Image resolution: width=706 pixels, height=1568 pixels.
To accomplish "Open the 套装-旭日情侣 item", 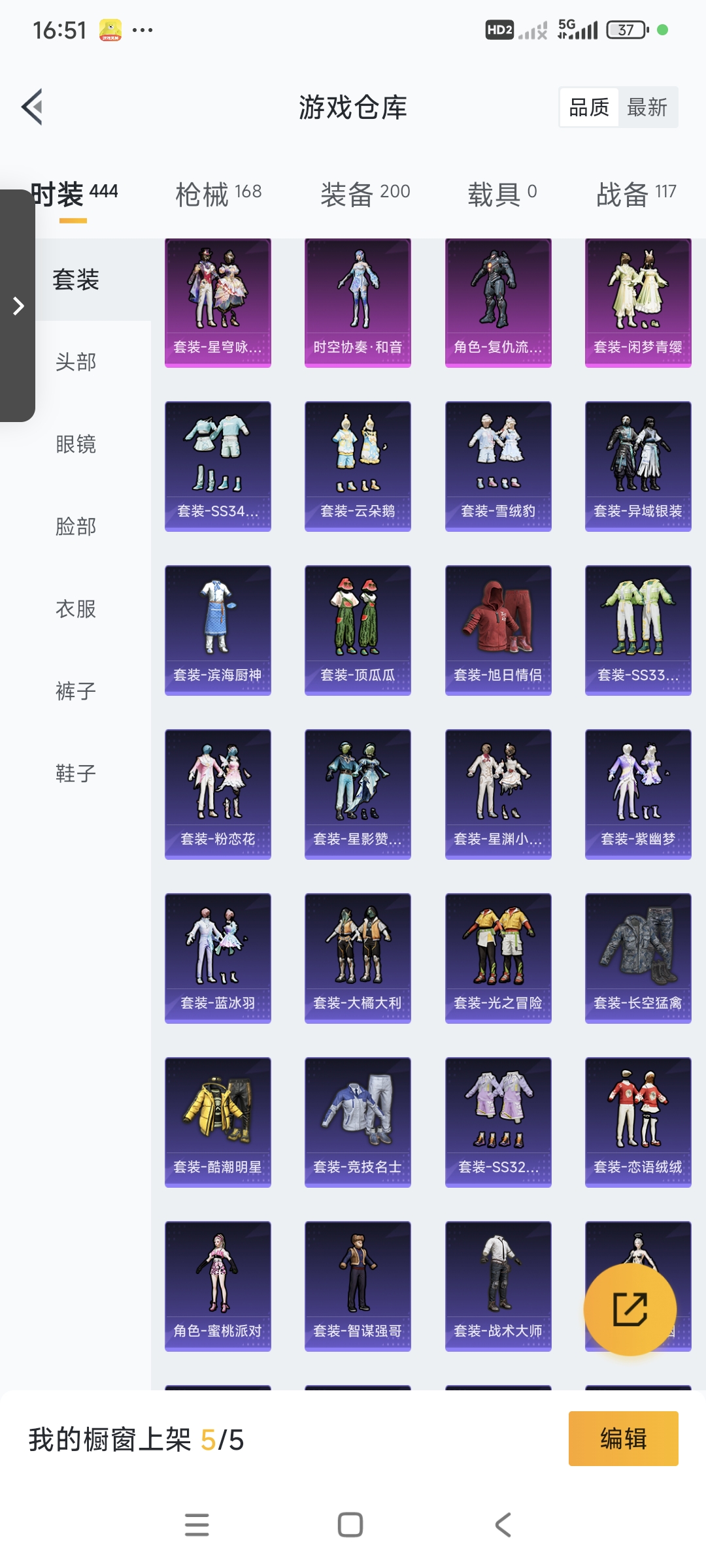I will point(498,630).
